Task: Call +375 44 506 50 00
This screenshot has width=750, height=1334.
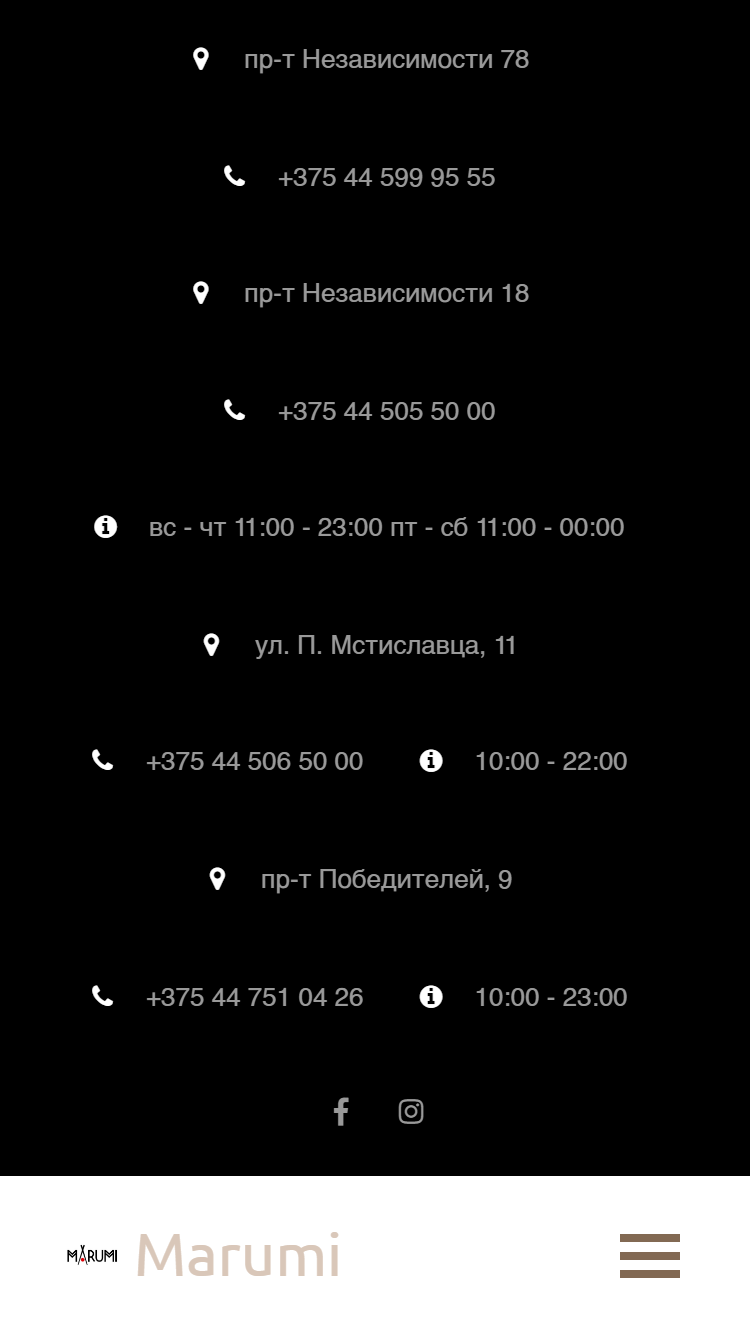Action: [x=254, y=761]
